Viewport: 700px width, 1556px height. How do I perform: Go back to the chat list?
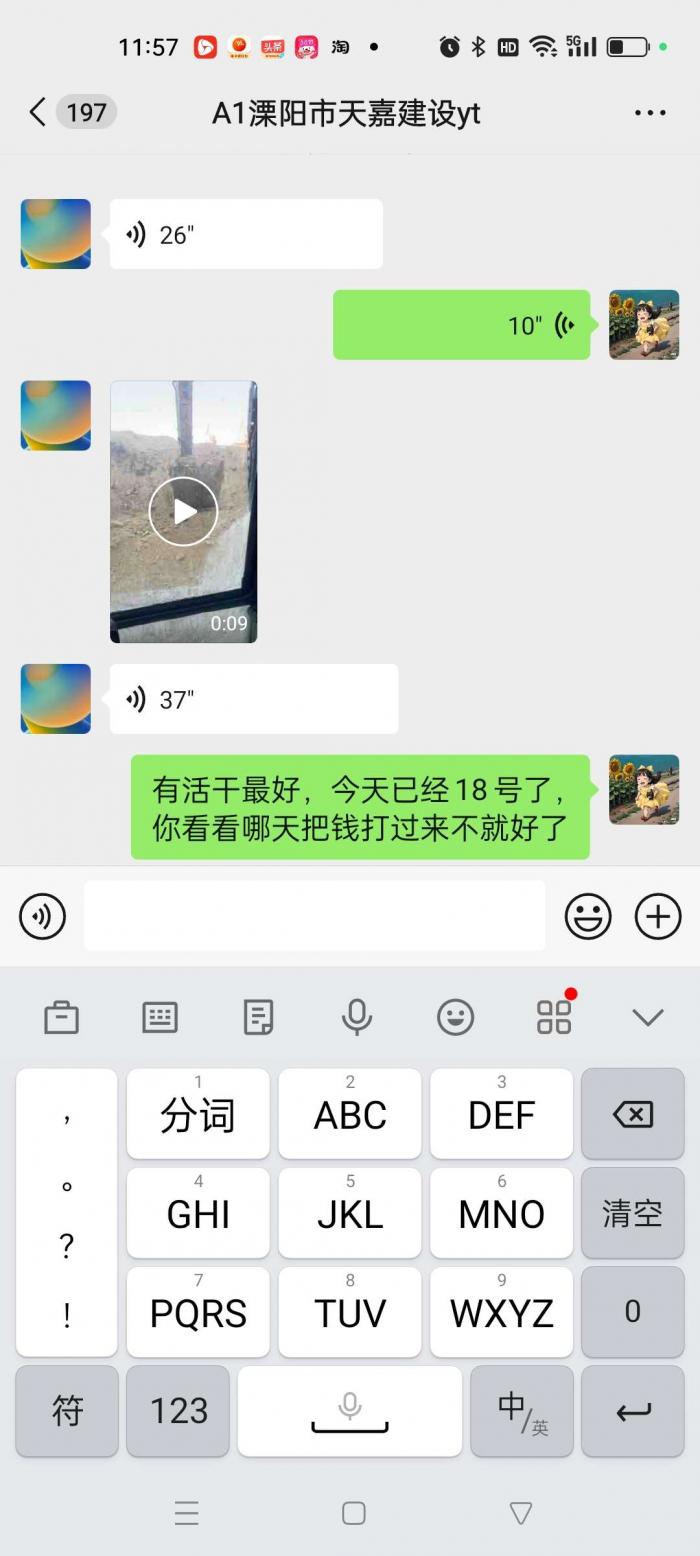[x=38, y=112]
